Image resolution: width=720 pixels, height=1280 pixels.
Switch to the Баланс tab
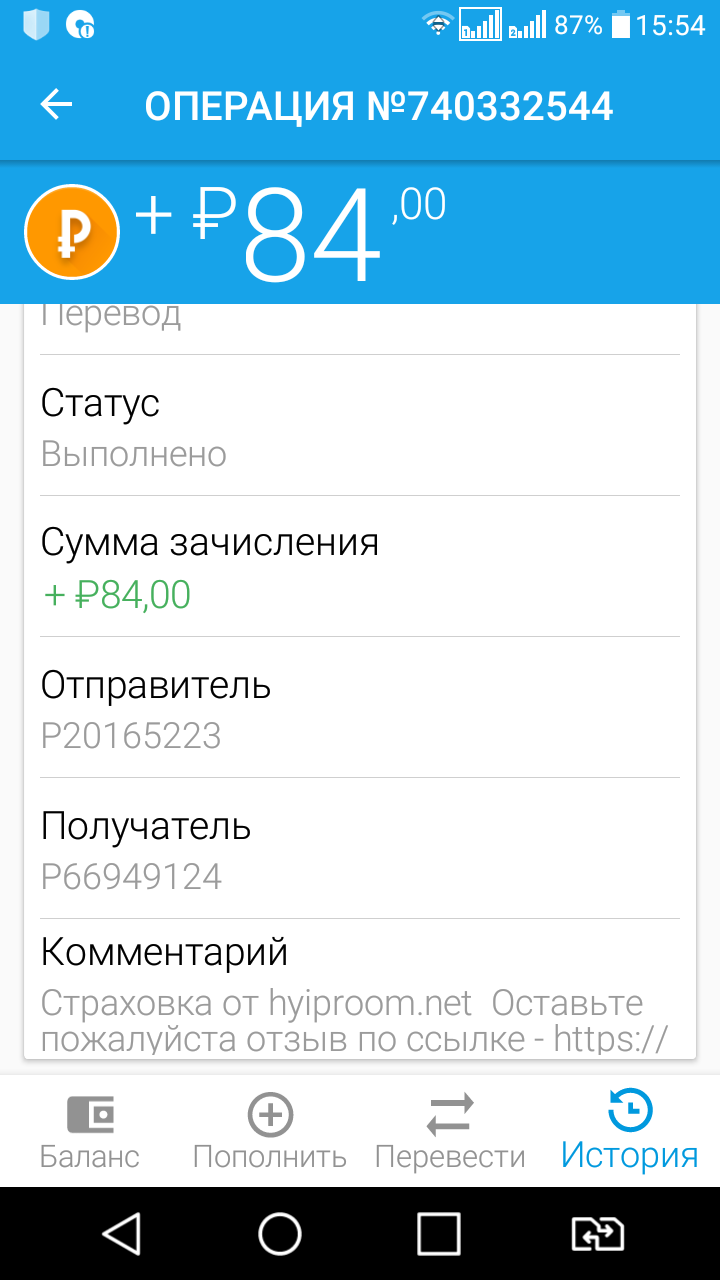(x=90, y=1132)
